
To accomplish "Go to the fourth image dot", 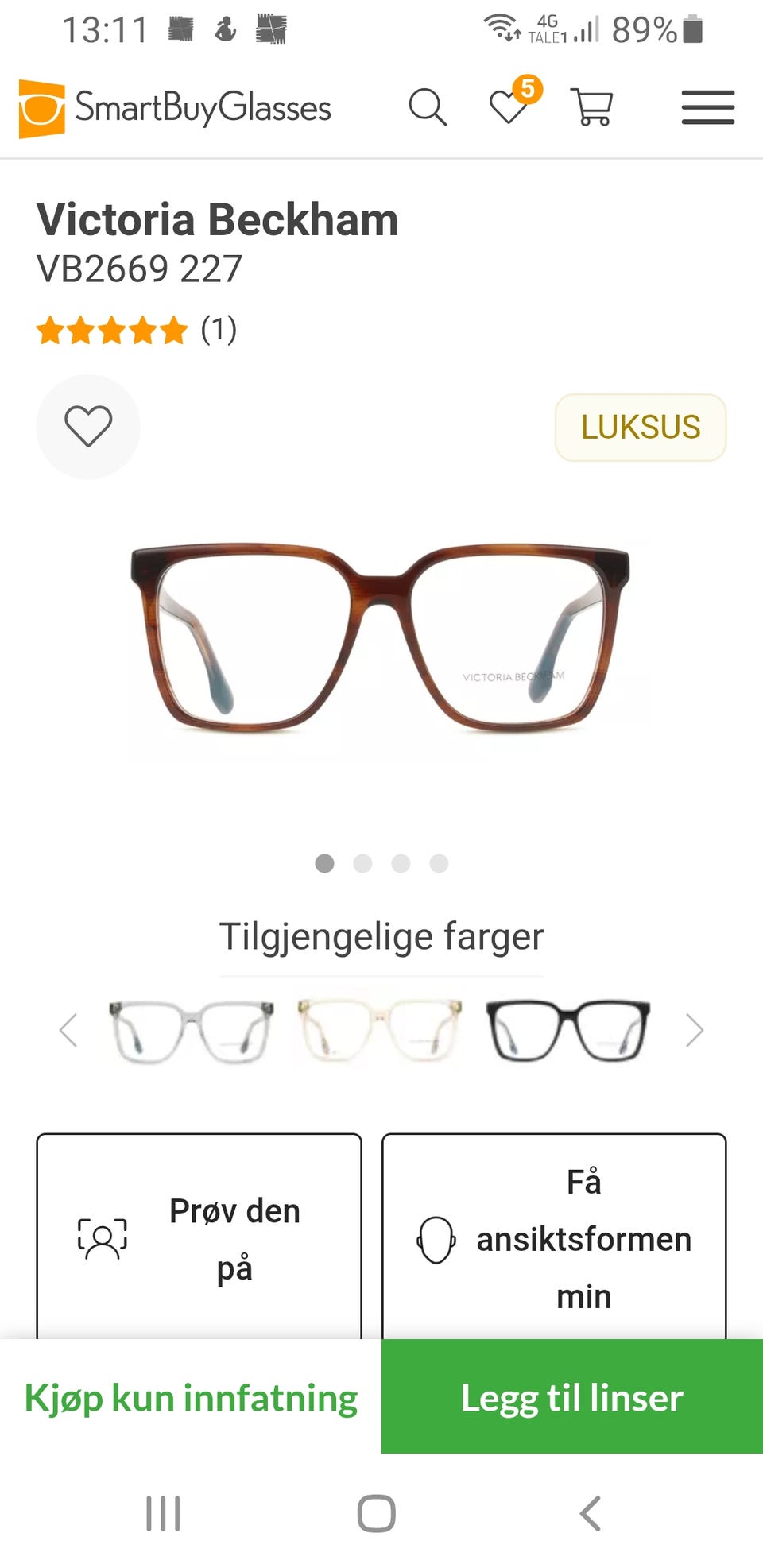I will click(x=439, y=863).
